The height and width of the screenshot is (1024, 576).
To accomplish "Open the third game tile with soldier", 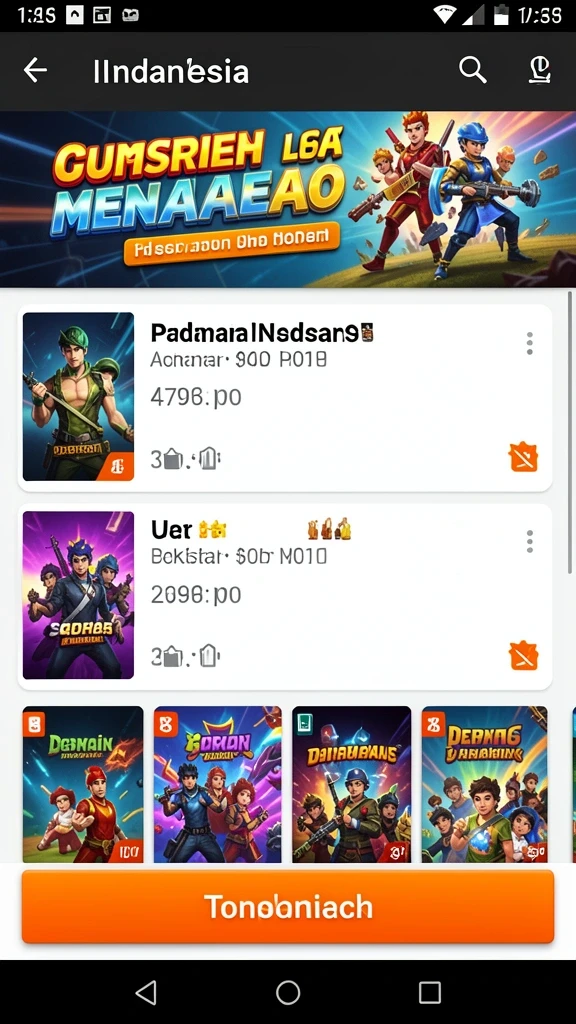I will (x=351, y=784).
